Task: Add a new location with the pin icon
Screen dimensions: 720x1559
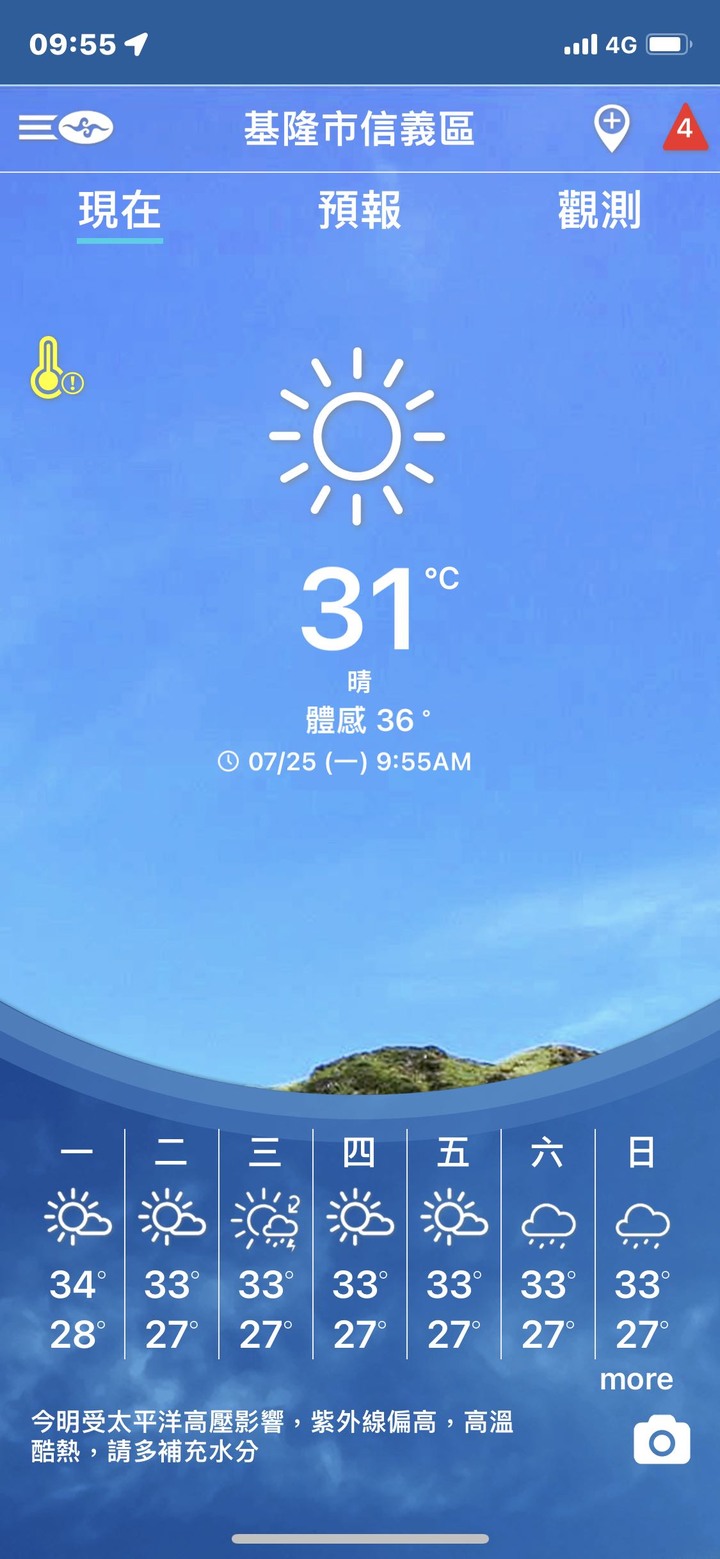Action: click(x=611, y=128)
